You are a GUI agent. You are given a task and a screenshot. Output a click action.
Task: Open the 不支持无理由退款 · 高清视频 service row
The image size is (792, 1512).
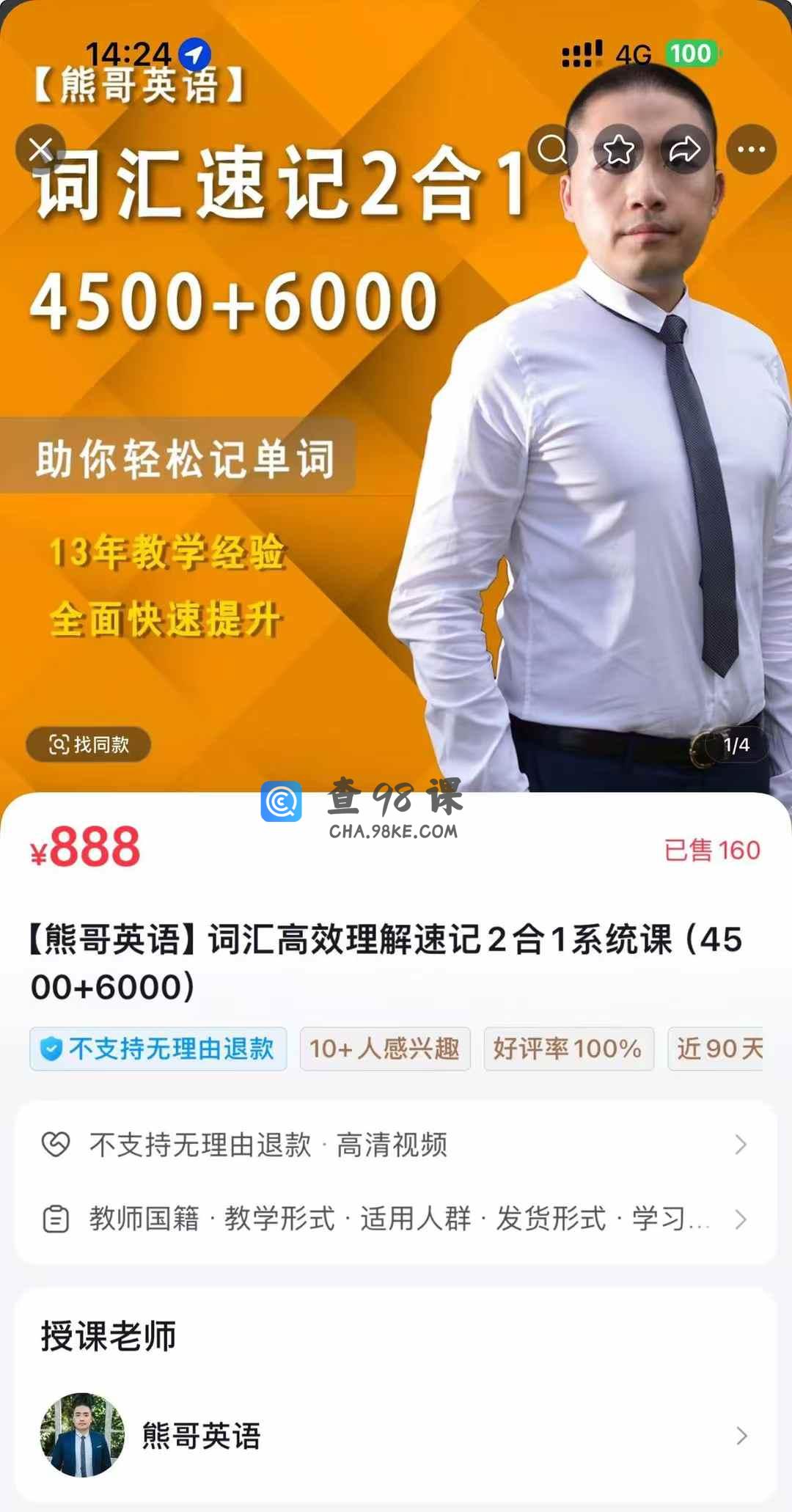tap(396, 1144)
